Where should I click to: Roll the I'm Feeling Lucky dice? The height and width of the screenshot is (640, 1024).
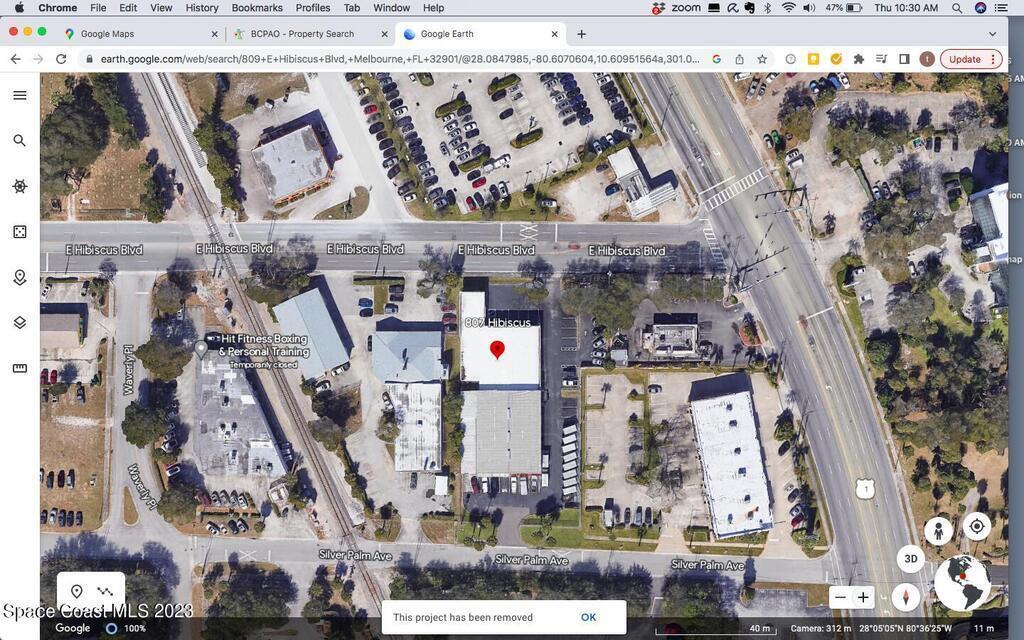19,232
